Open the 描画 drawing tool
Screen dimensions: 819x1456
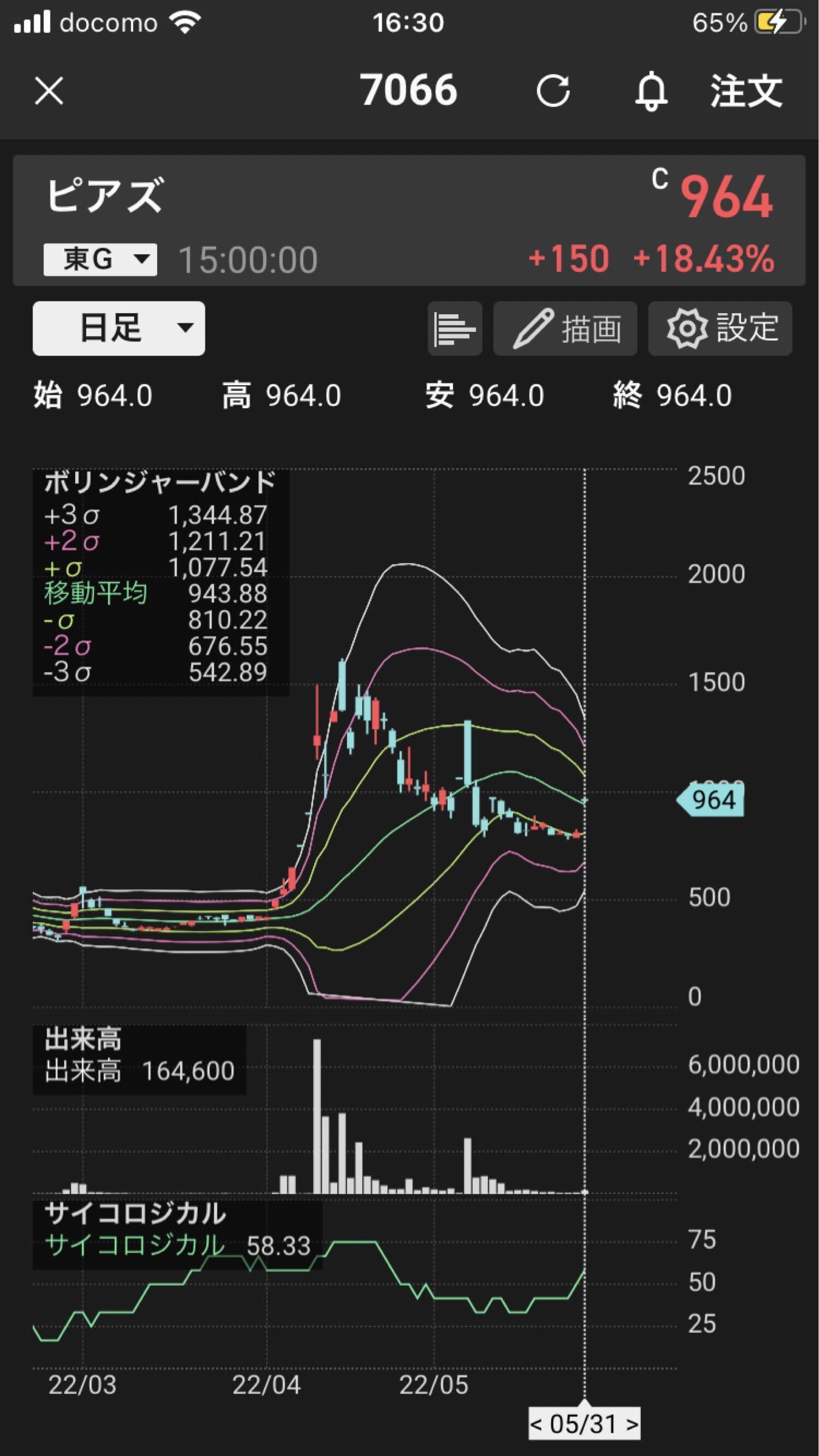(565, 328)
